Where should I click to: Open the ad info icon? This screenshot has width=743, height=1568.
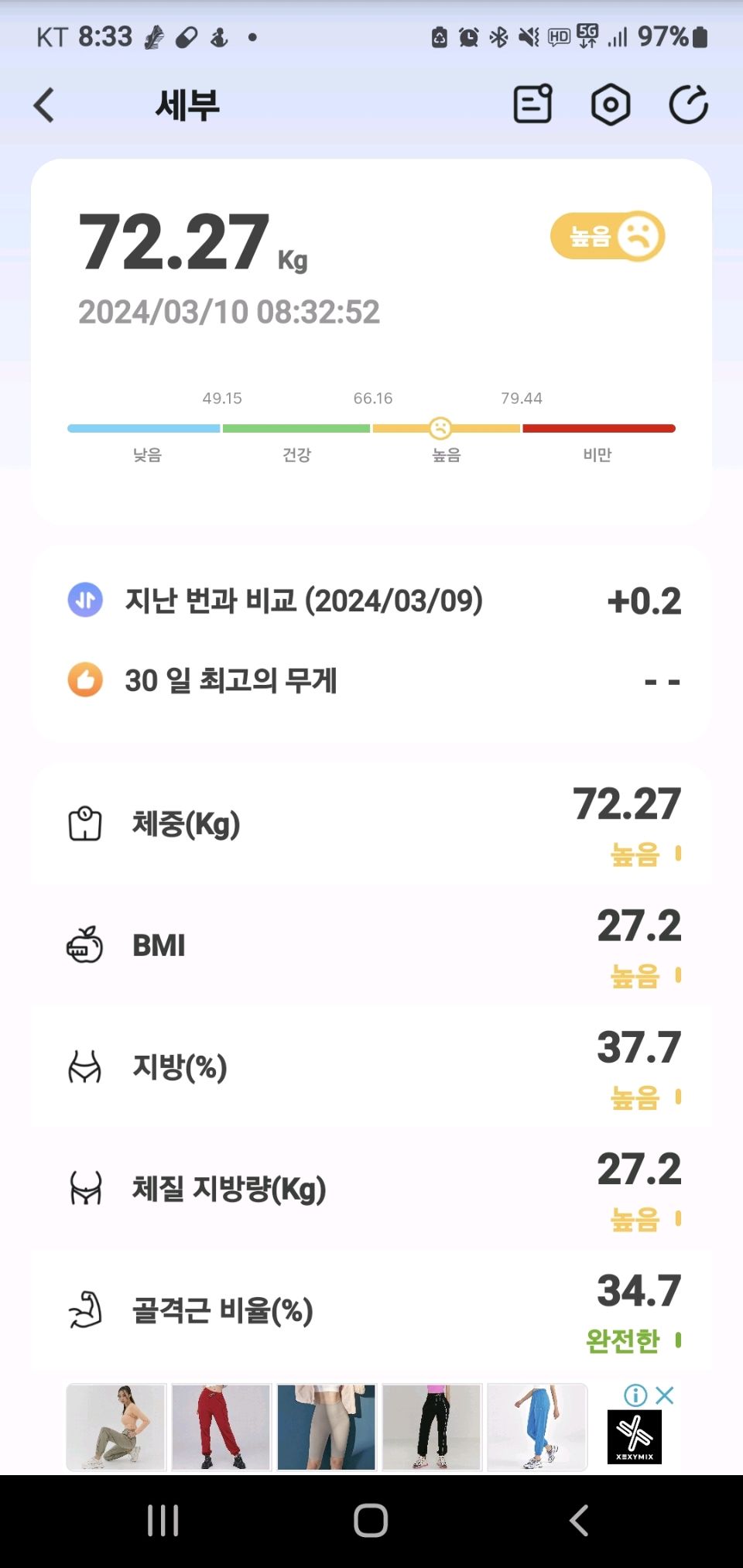(x=635, y=1395)
